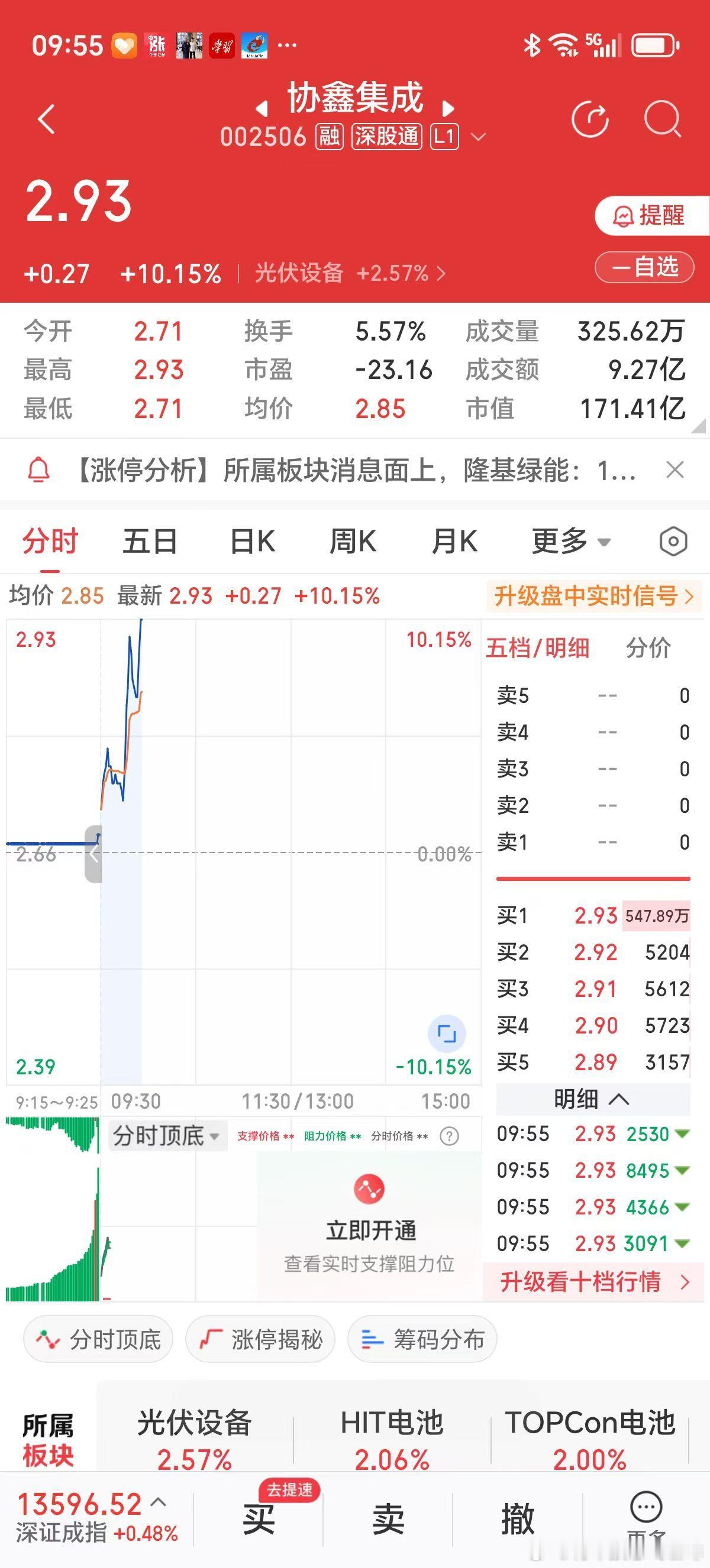This screenshot has width=710, height=1568.
Task: Open search with the magnifier icon
Action: tap(664, 119)
